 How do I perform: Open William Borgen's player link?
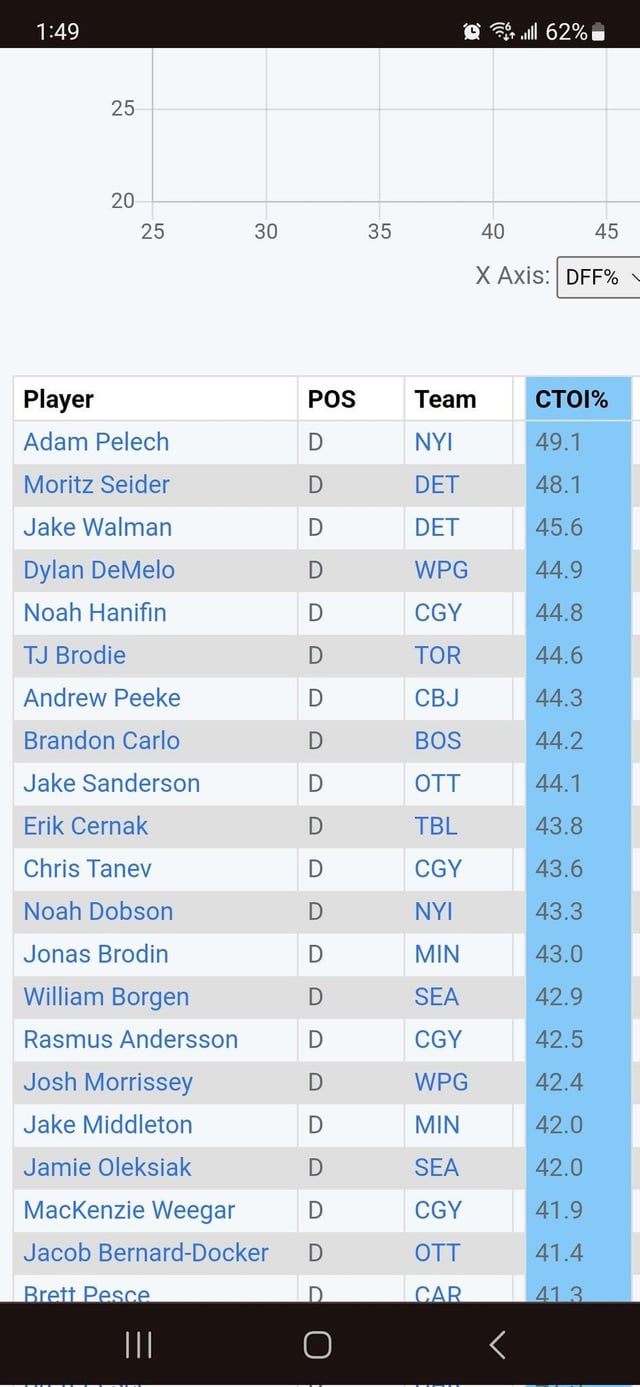pos(106,997)
